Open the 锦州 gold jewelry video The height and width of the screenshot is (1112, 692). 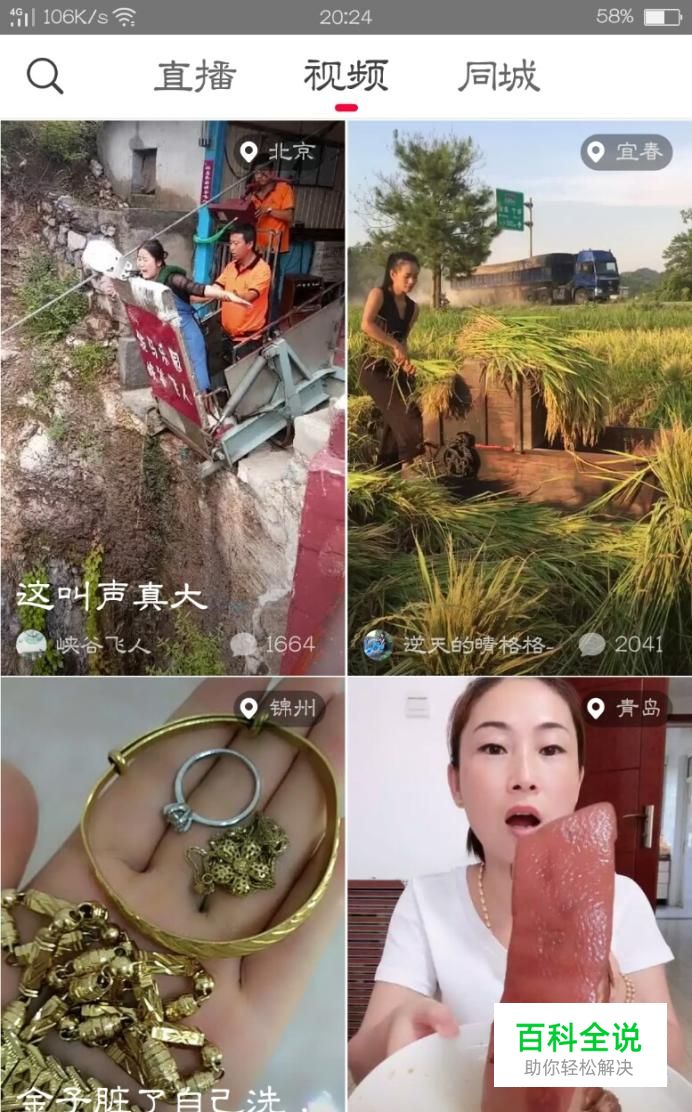[x=173, y=895]
